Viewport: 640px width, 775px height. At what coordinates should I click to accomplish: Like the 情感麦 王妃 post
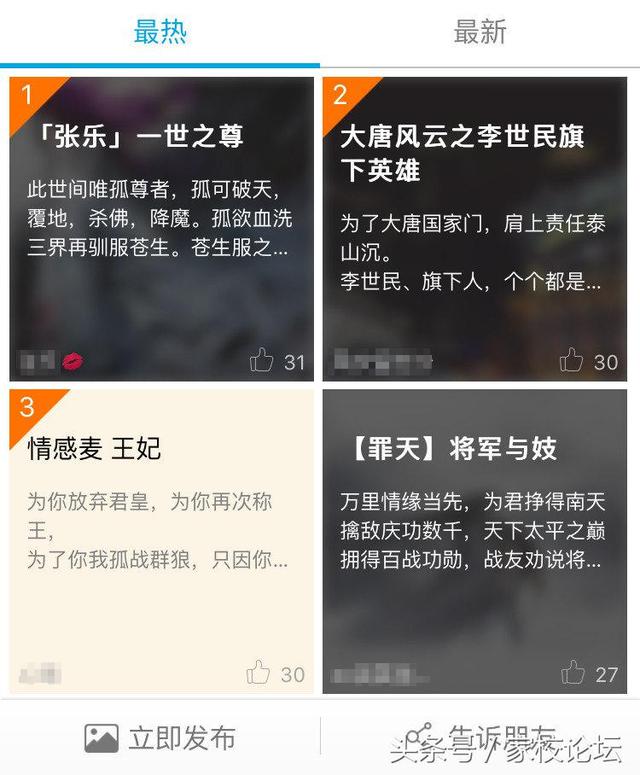[x=259, y=673]
